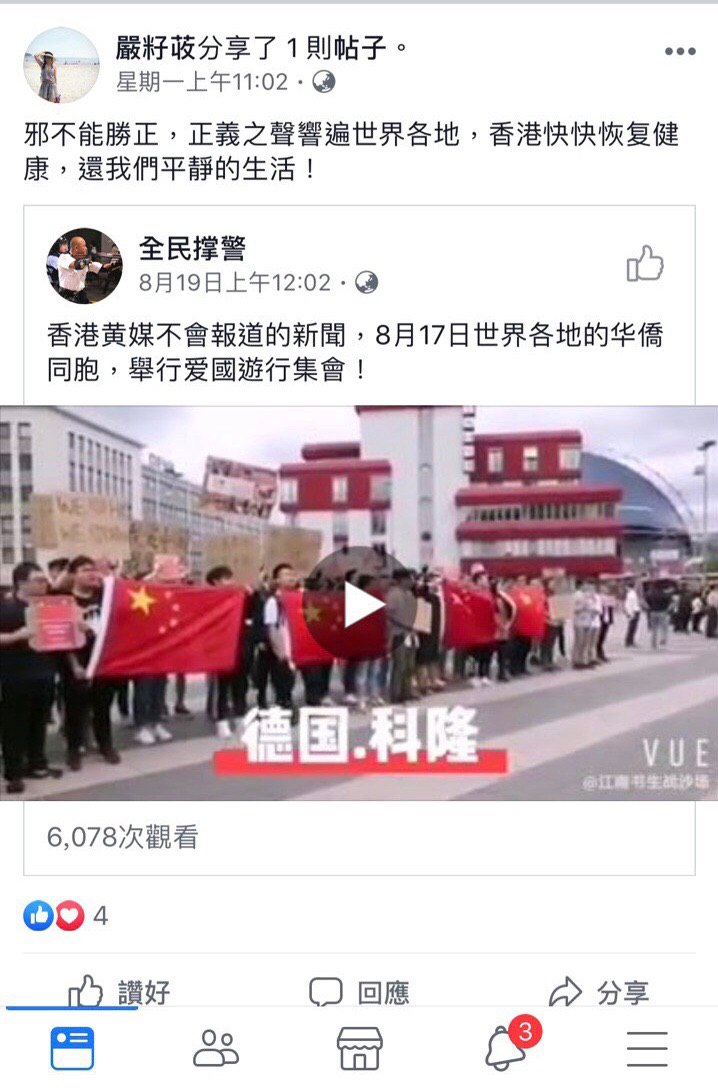
Task: Comment on the post via 回應
Action: (x=359, y=992)
